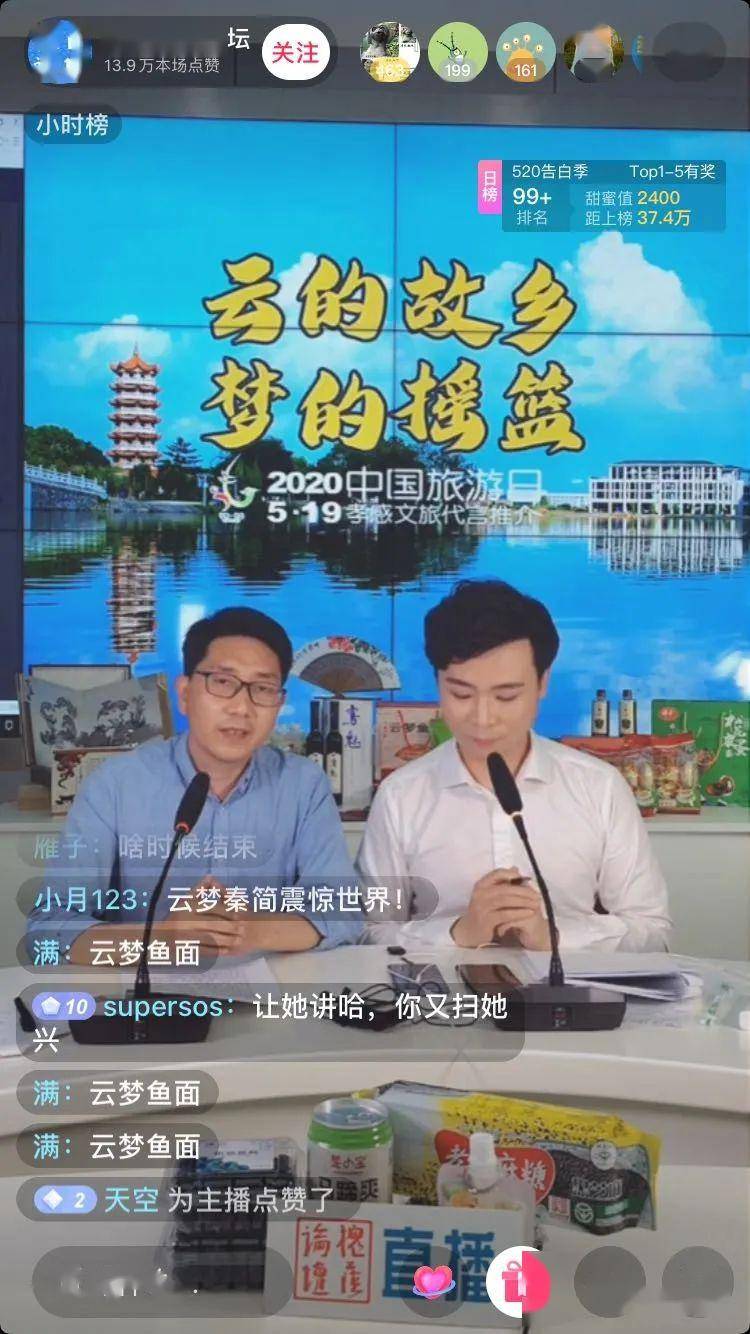View the Top1-5有奖 reward info
This screenshot has width=750, height=1334.
coord(670,171)
